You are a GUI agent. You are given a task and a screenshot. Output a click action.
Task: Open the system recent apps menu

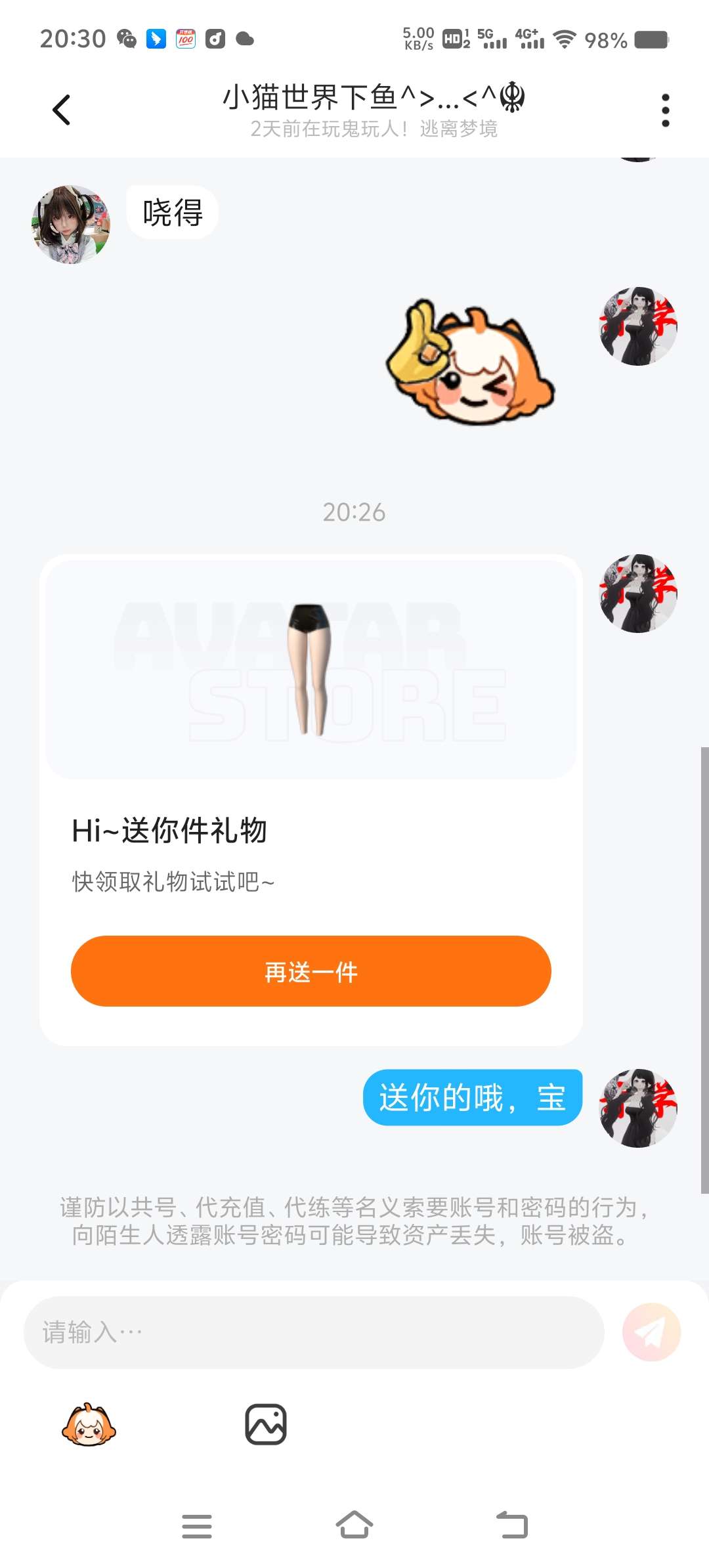point(197,1526)
